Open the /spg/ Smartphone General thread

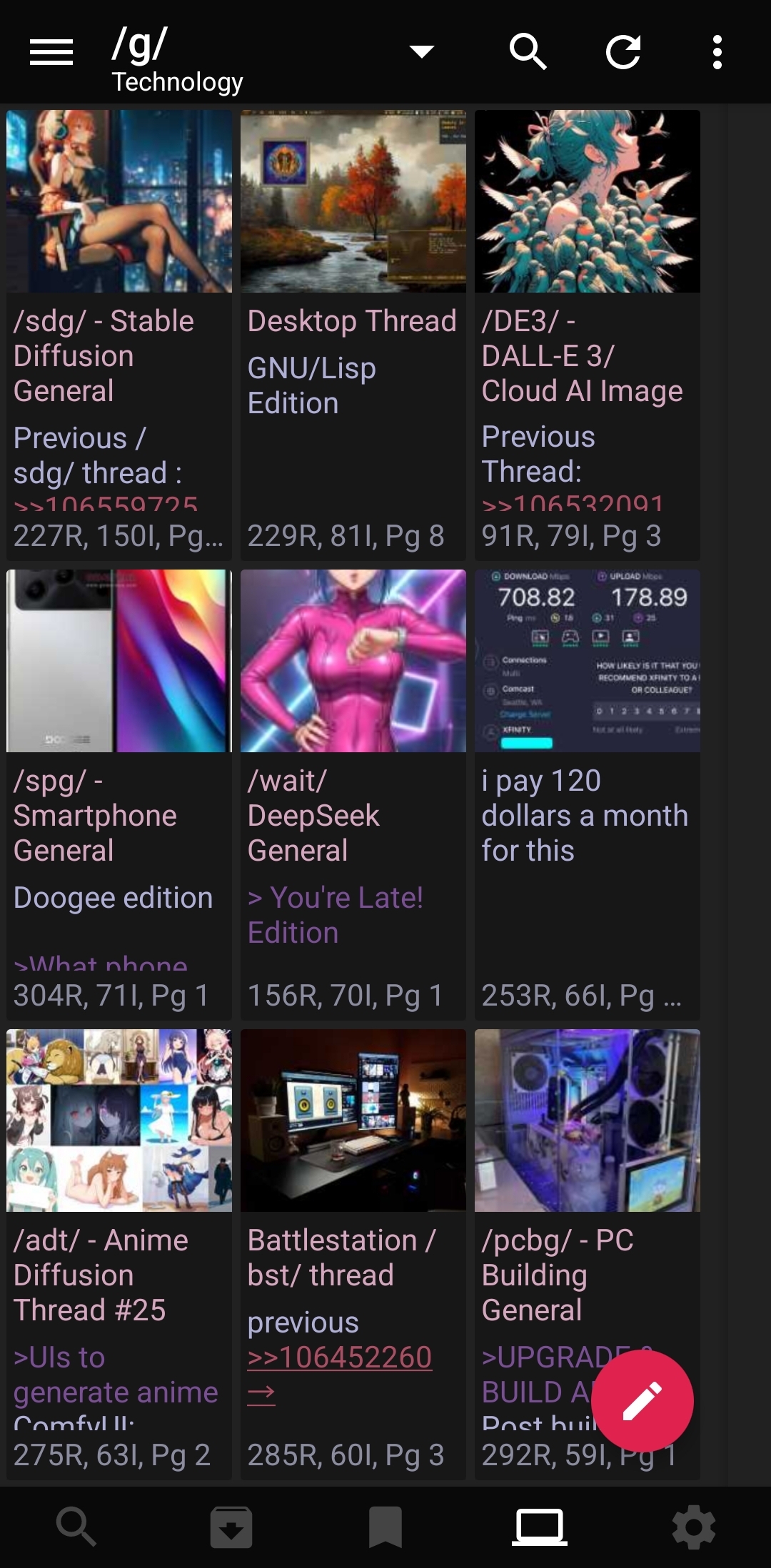tap(119, 794)
